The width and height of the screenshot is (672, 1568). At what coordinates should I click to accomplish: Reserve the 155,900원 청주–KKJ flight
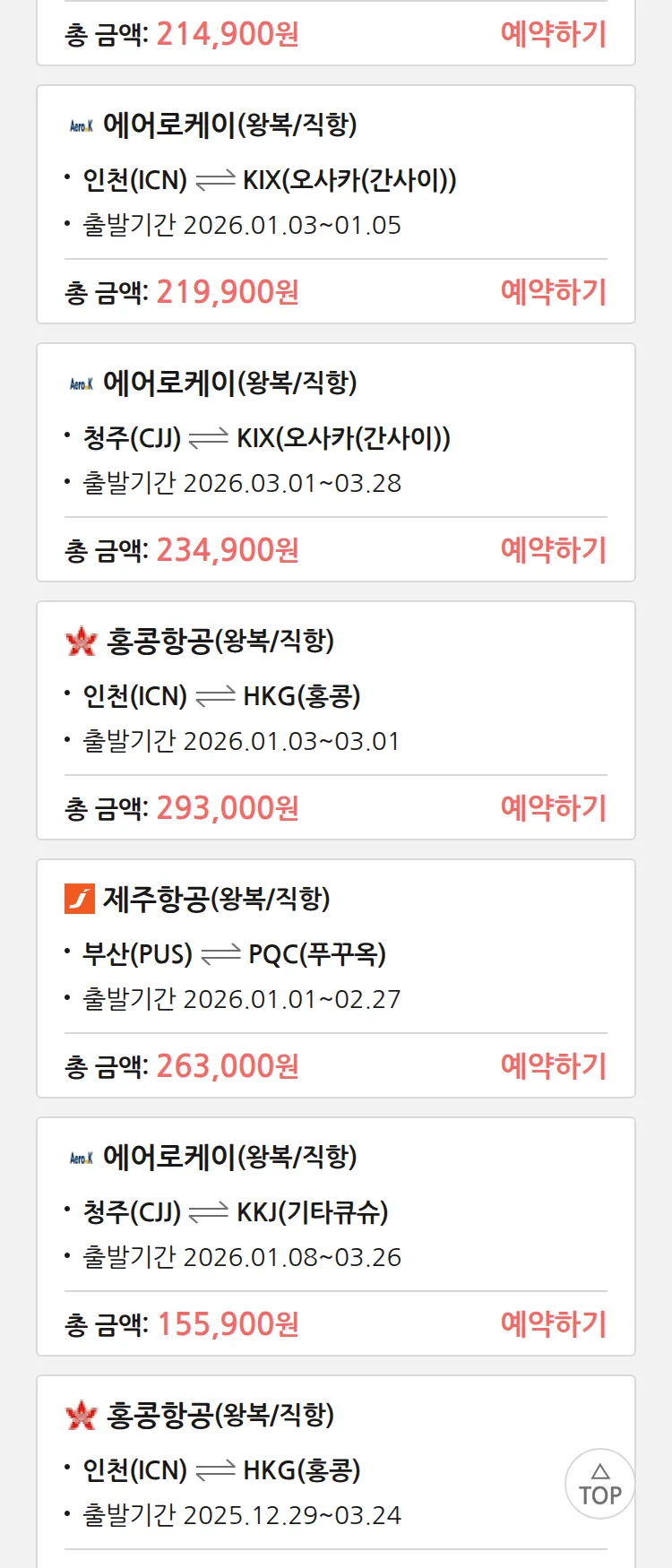tap(553, 1324)
